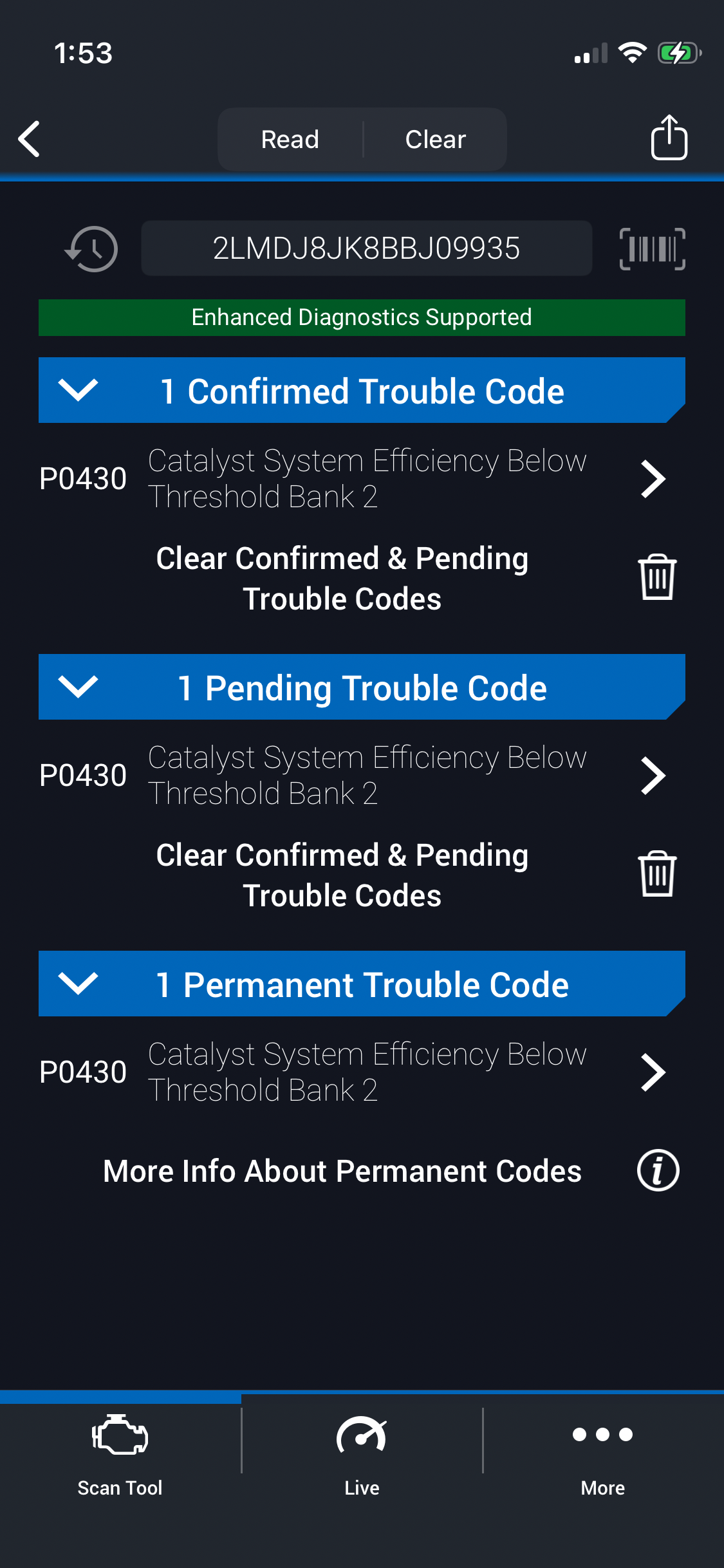This screenshot has width=724, height=1568.
Task: Scan VIN with the barcode icon
Action: pyautogui.click(x=652, y=248)
